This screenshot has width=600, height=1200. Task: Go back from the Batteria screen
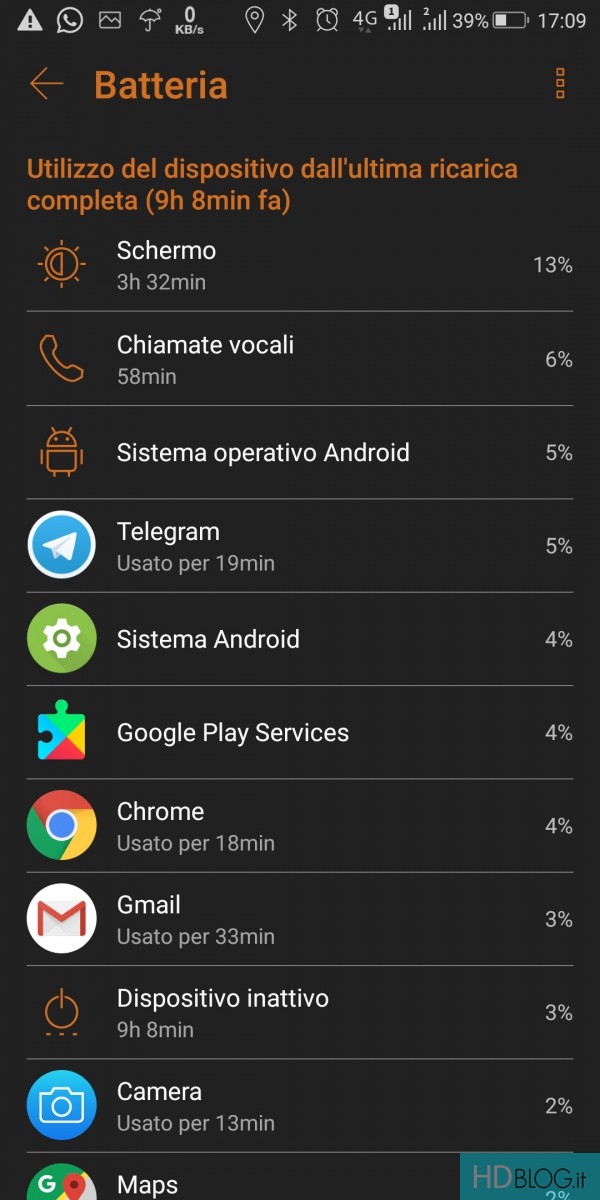(x=46, y=84)
